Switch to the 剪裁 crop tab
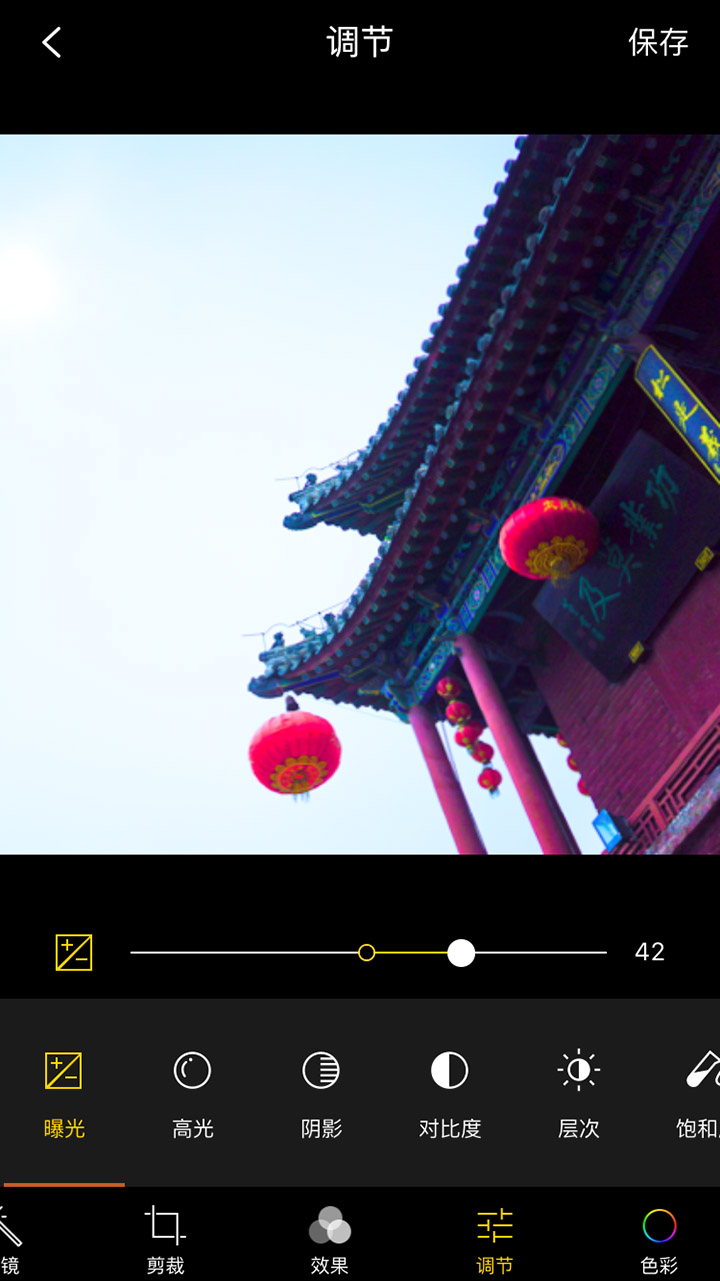The width and height of the screenshot is (720, 1281). coord(165,1239)
